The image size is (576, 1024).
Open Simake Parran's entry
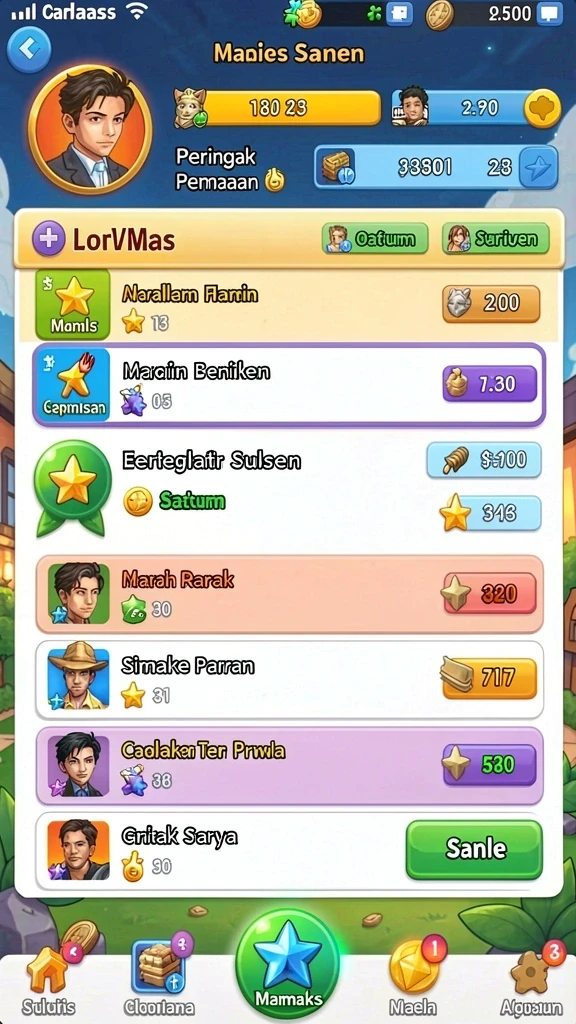click(289, 679)
